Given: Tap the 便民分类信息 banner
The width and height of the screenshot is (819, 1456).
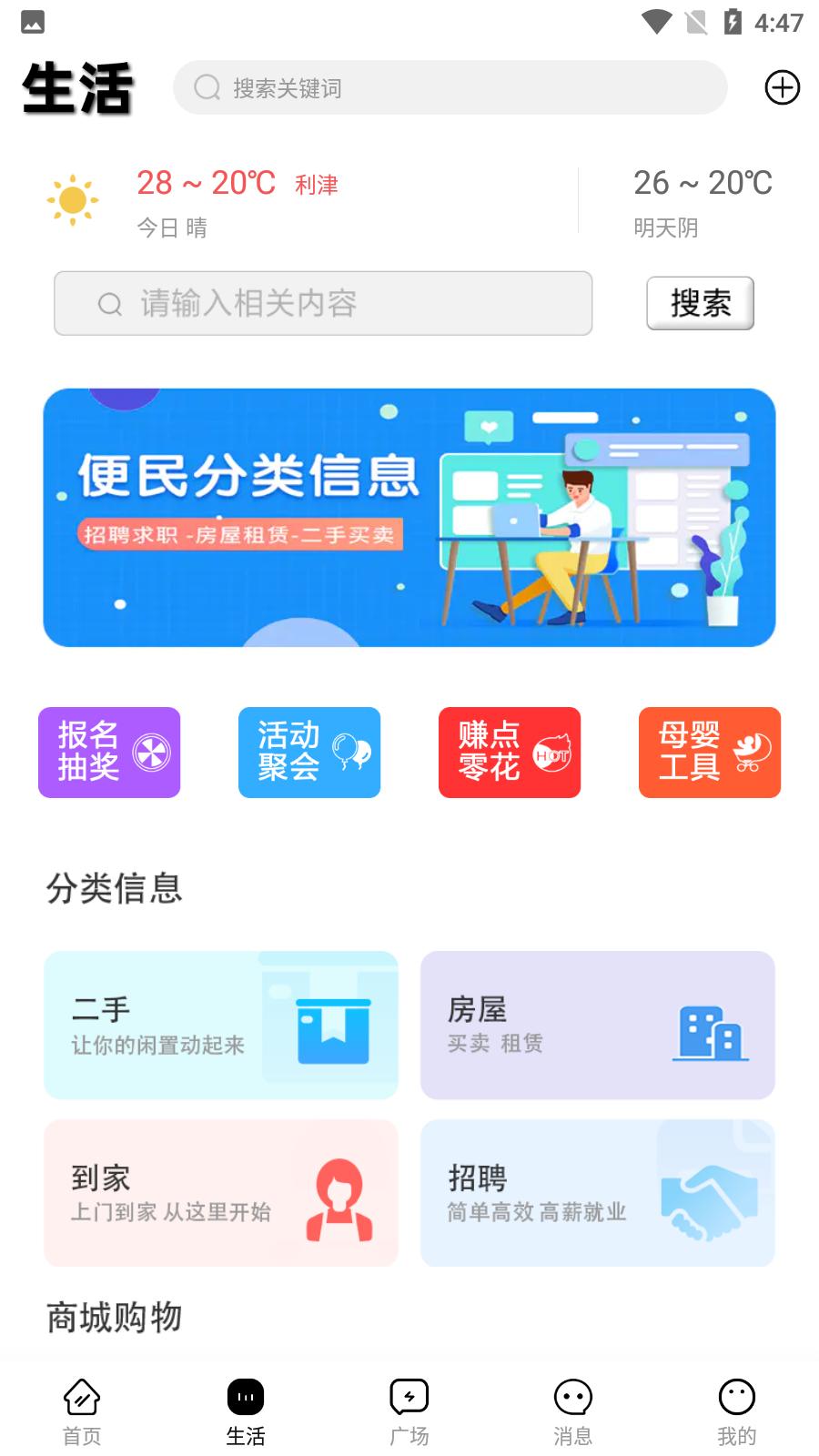Looking at the screenshot, I should pyautogui.click(x=409, y=517).
